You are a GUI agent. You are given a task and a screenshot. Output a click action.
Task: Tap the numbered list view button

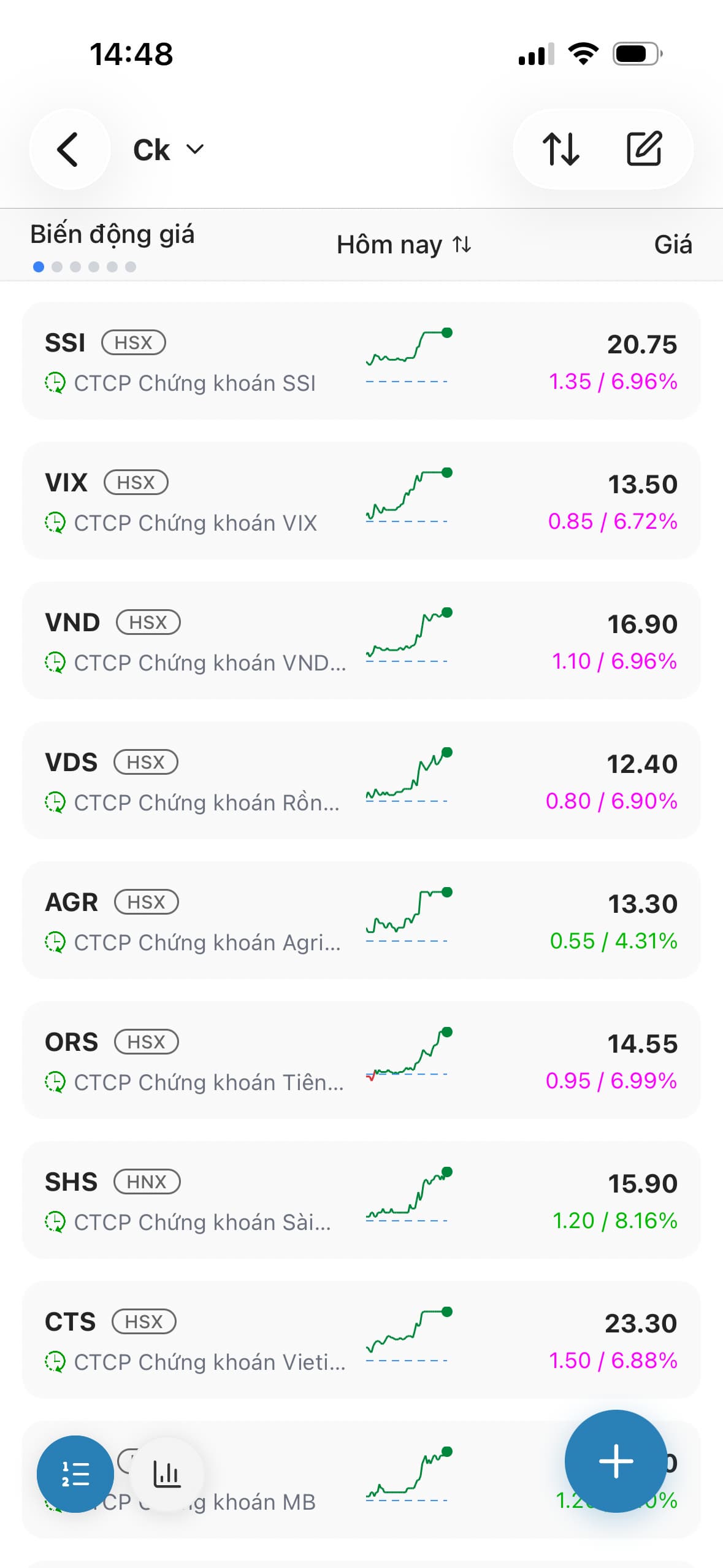tap(75, 1474)
